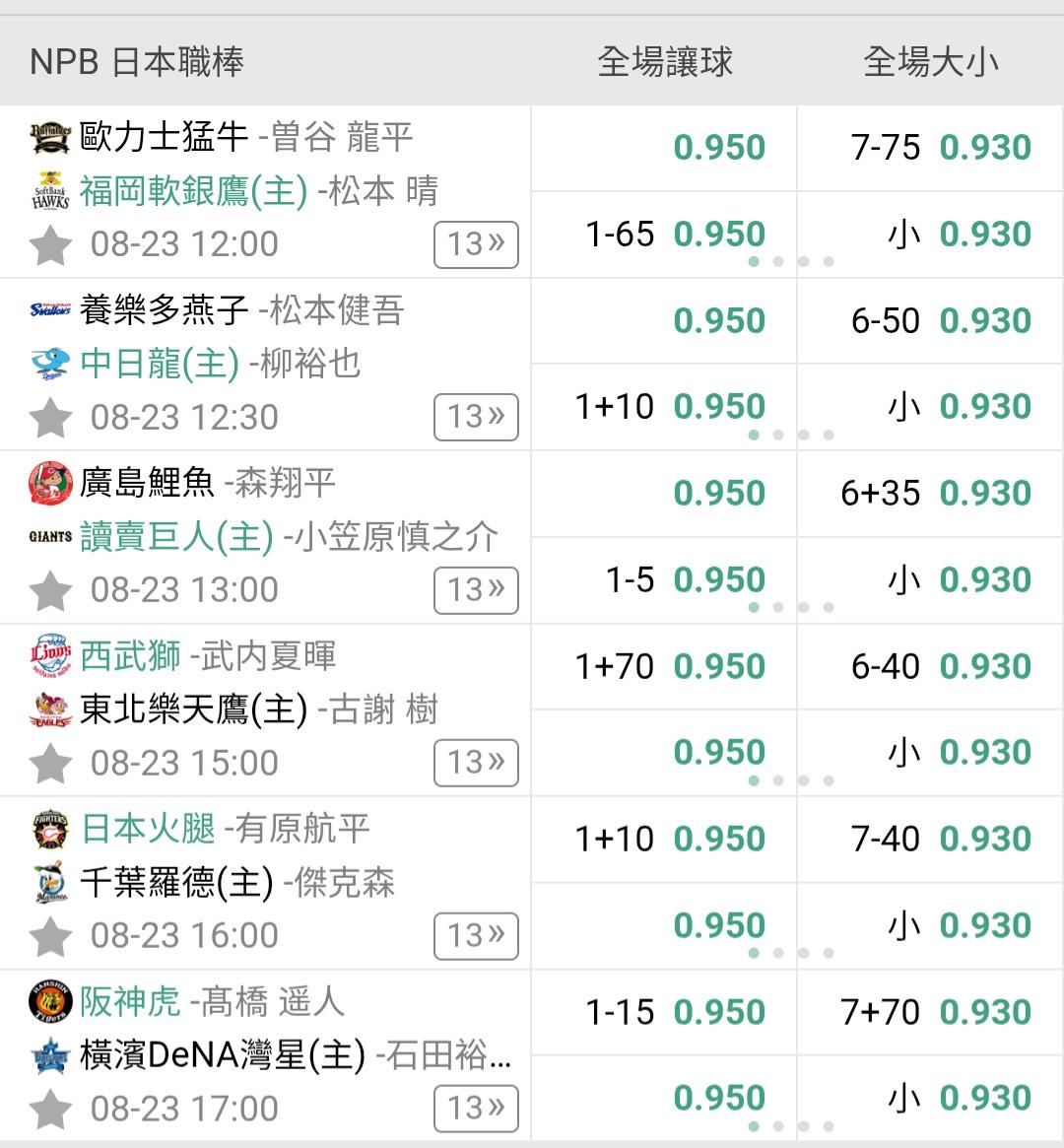Choose 千葉羅德 handicap odds 0.950
The height and width of the screenshot is (1148, 1064).
[664, 925]
